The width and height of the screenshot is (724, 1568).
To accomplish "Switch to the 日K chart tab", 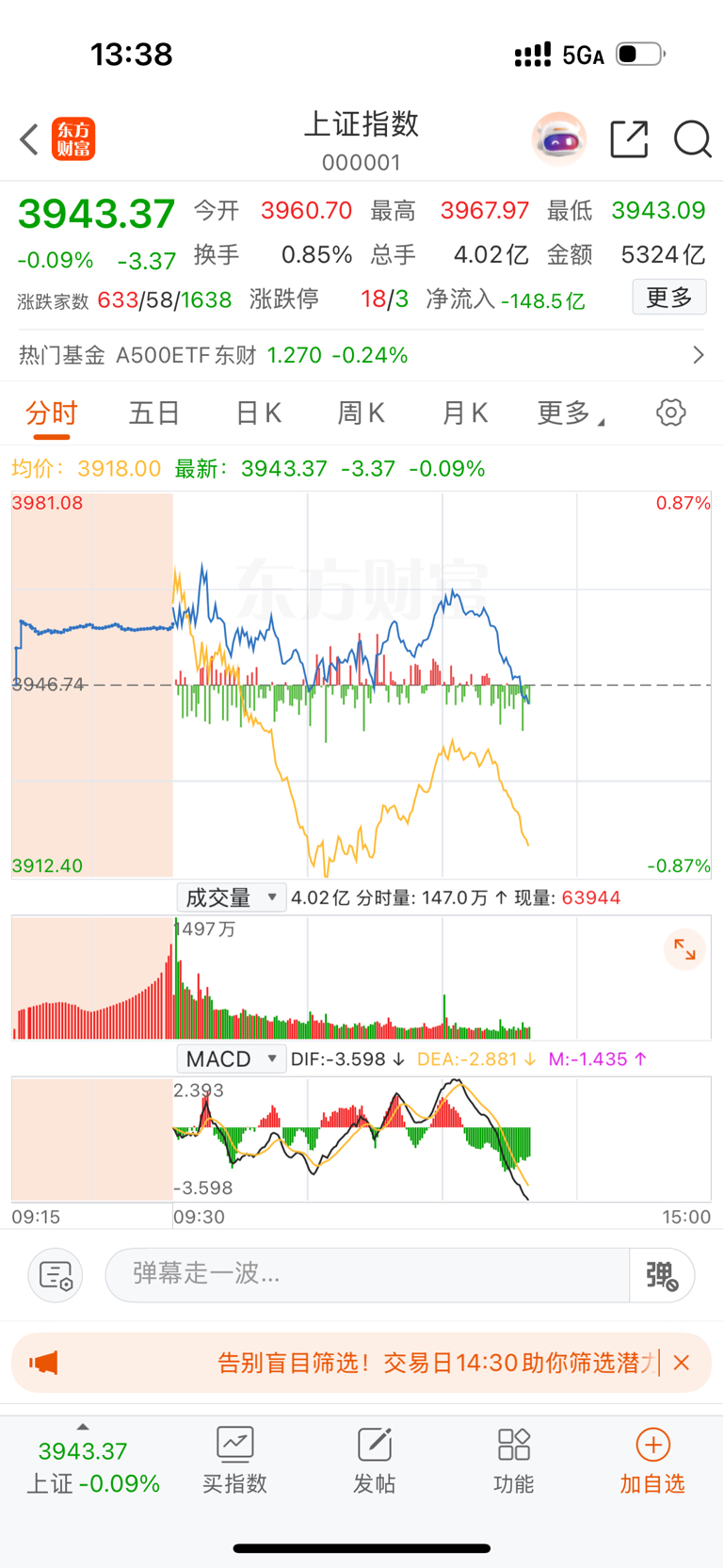I will (x=258, y=412).
